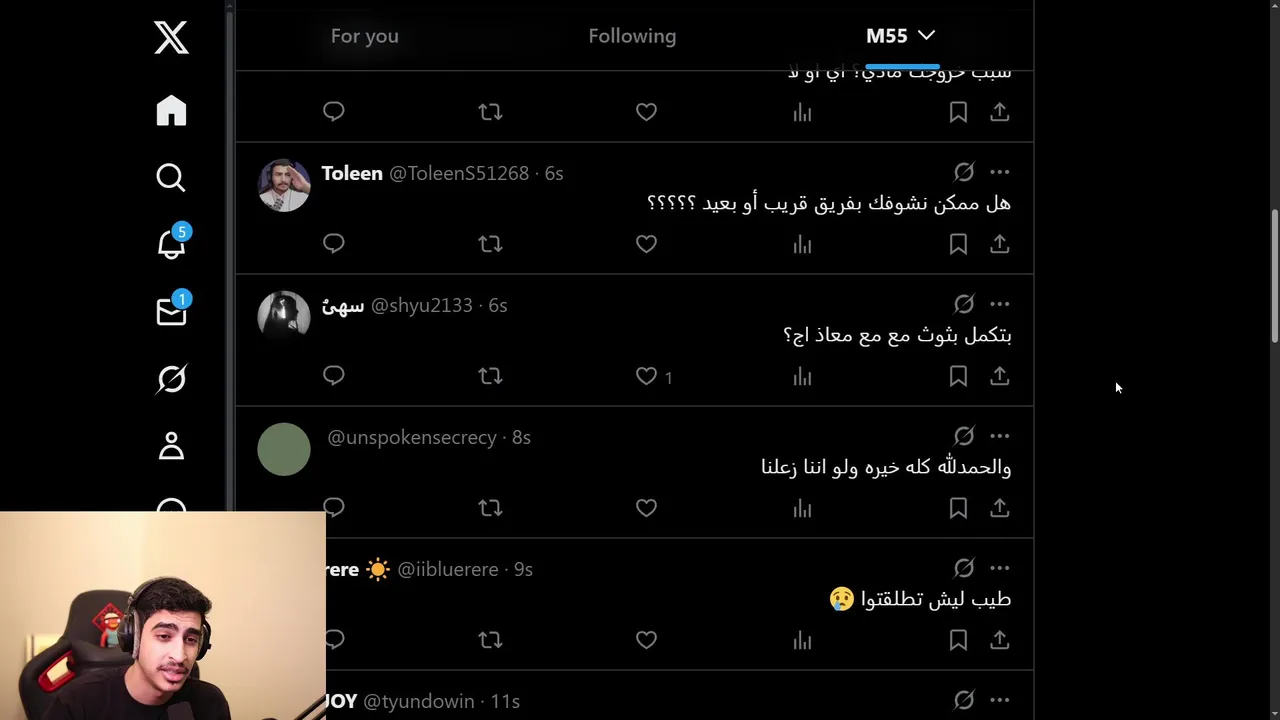This screenshot has width=1280, height=720.
Task: Switch to the For you tab
Action: tap(364, 36)
